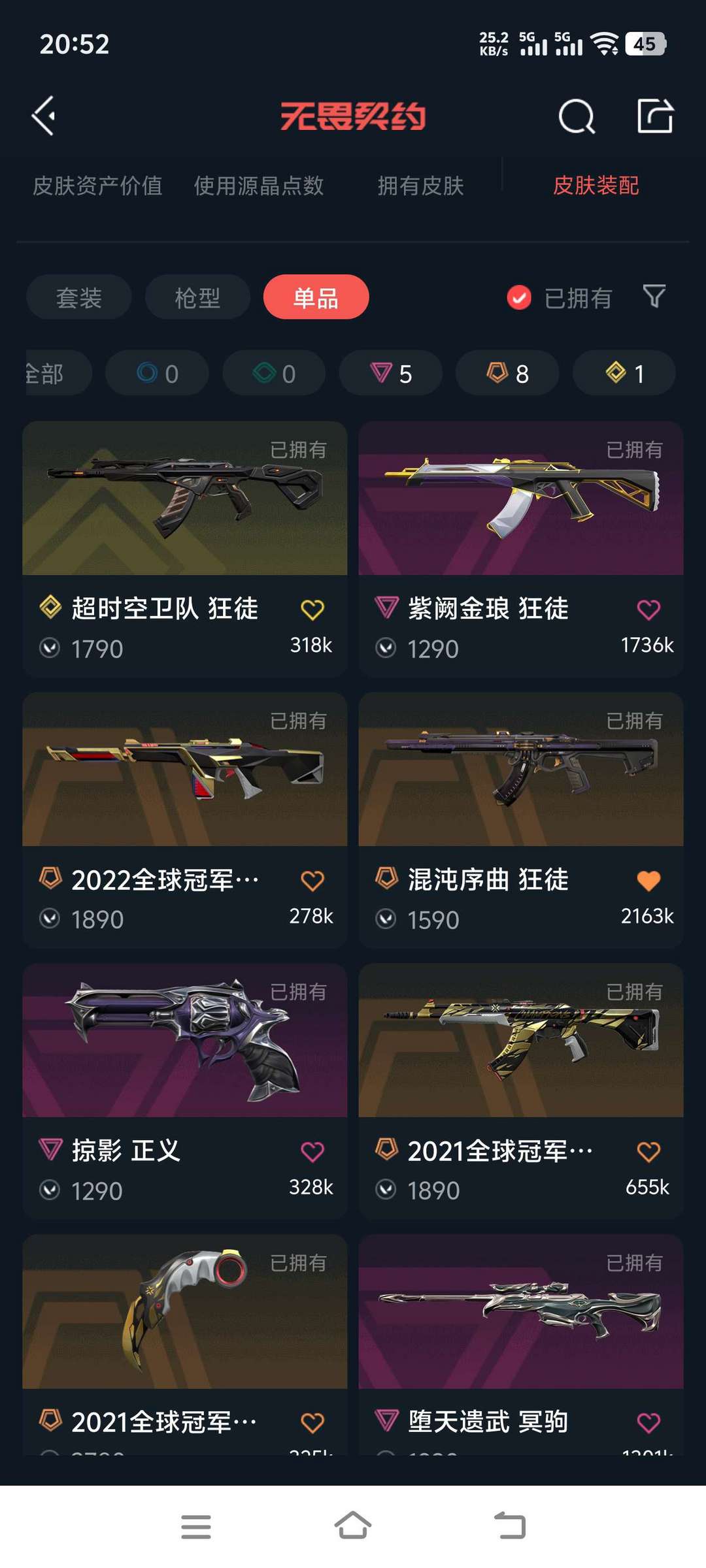Screen dimensions: 706x1568
Task: Favorite the 2022全球冠军 skin with heart
Action: [x=312, y=881]
